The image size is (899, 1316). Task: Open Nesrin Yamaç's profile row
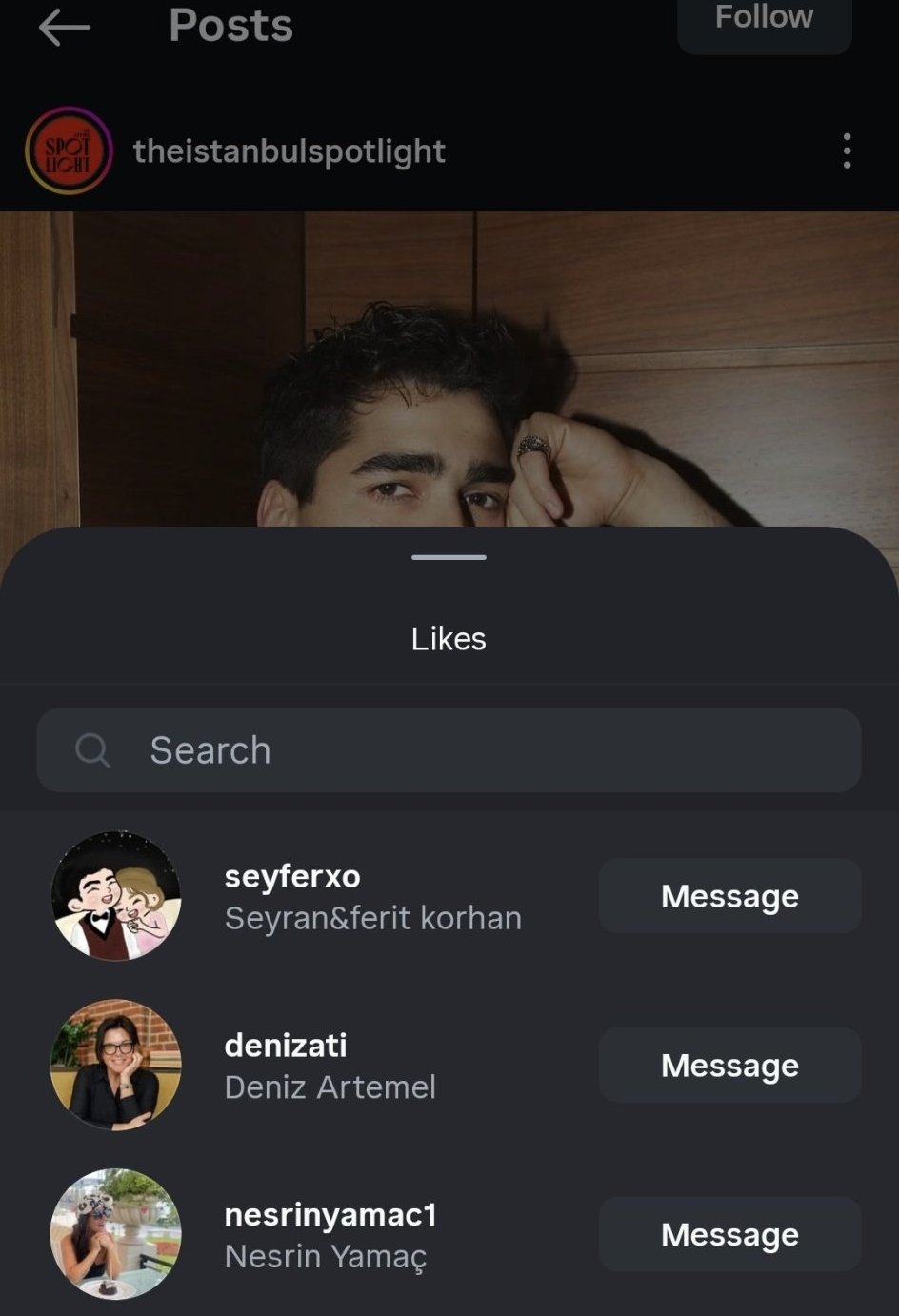pyautogui.click(x=314, y=1234)
